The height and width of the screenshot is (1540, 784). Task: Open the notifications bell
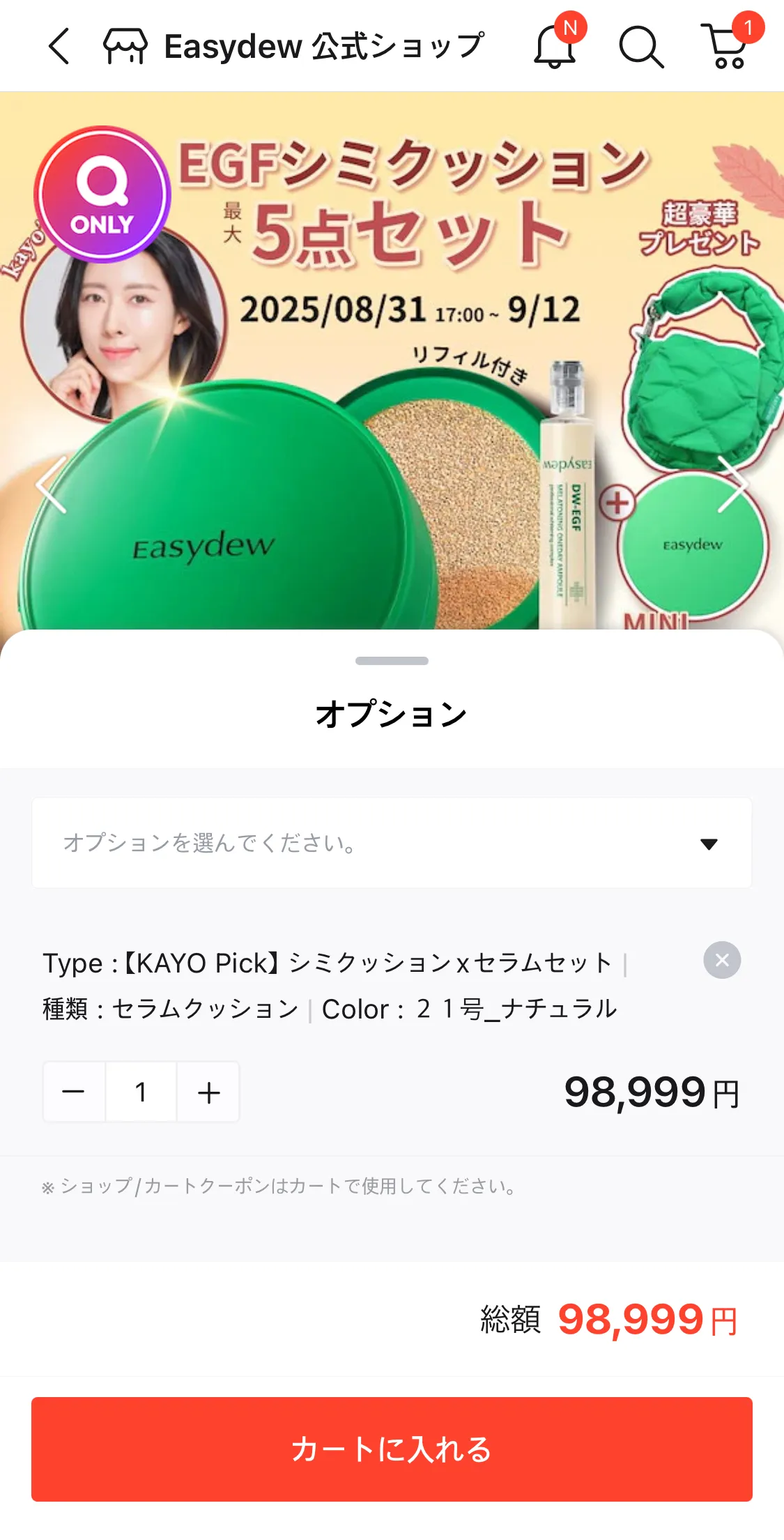coord(555,46)
